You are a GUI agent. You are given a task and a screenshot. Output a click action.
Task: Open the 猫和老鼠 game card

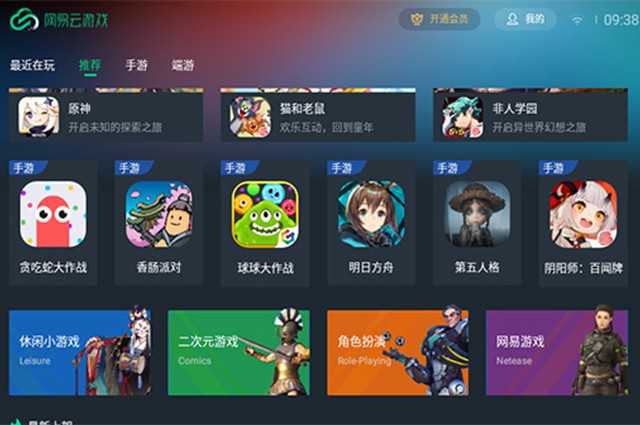pos(320,117)
